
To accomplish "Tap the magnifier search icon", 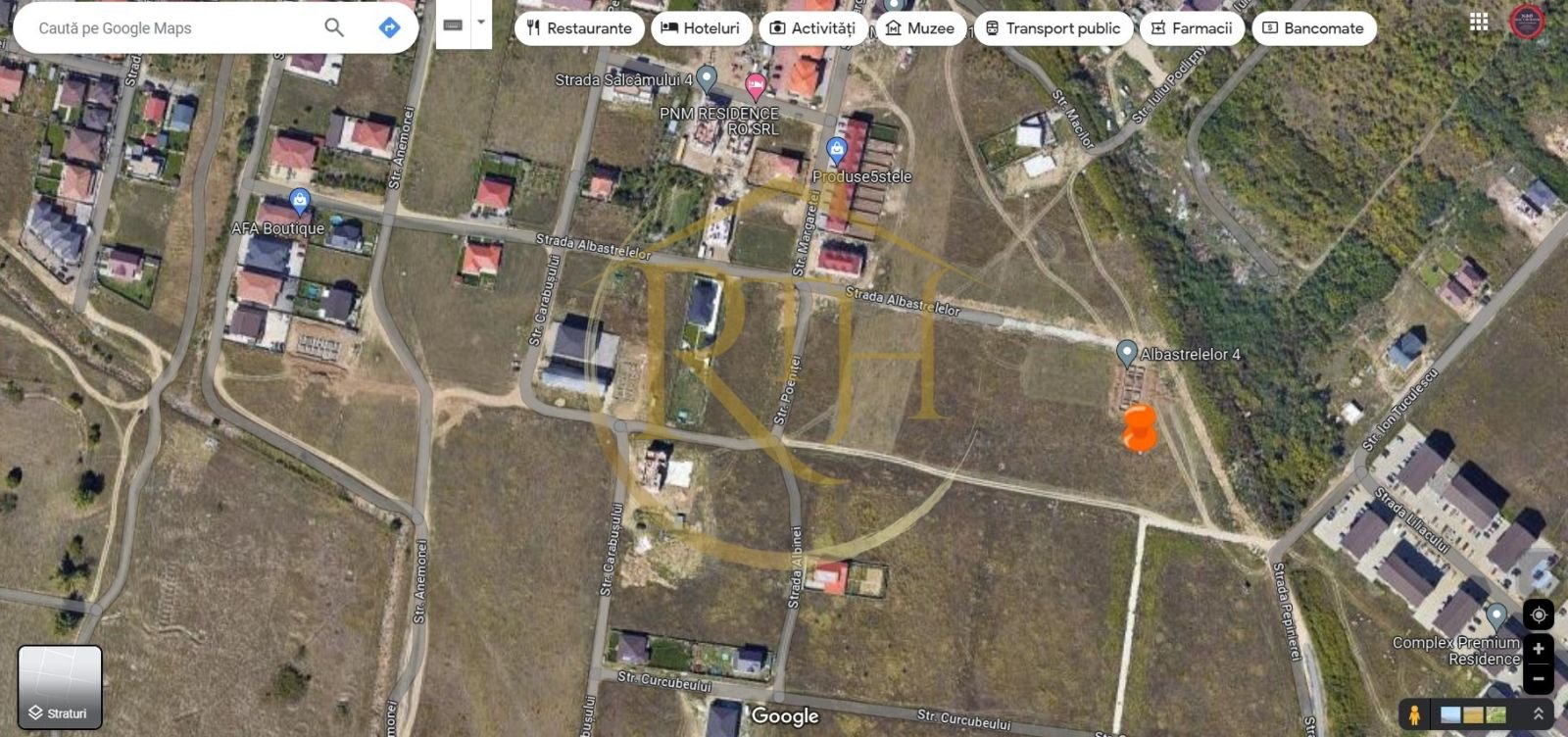I will click(334, 27).
